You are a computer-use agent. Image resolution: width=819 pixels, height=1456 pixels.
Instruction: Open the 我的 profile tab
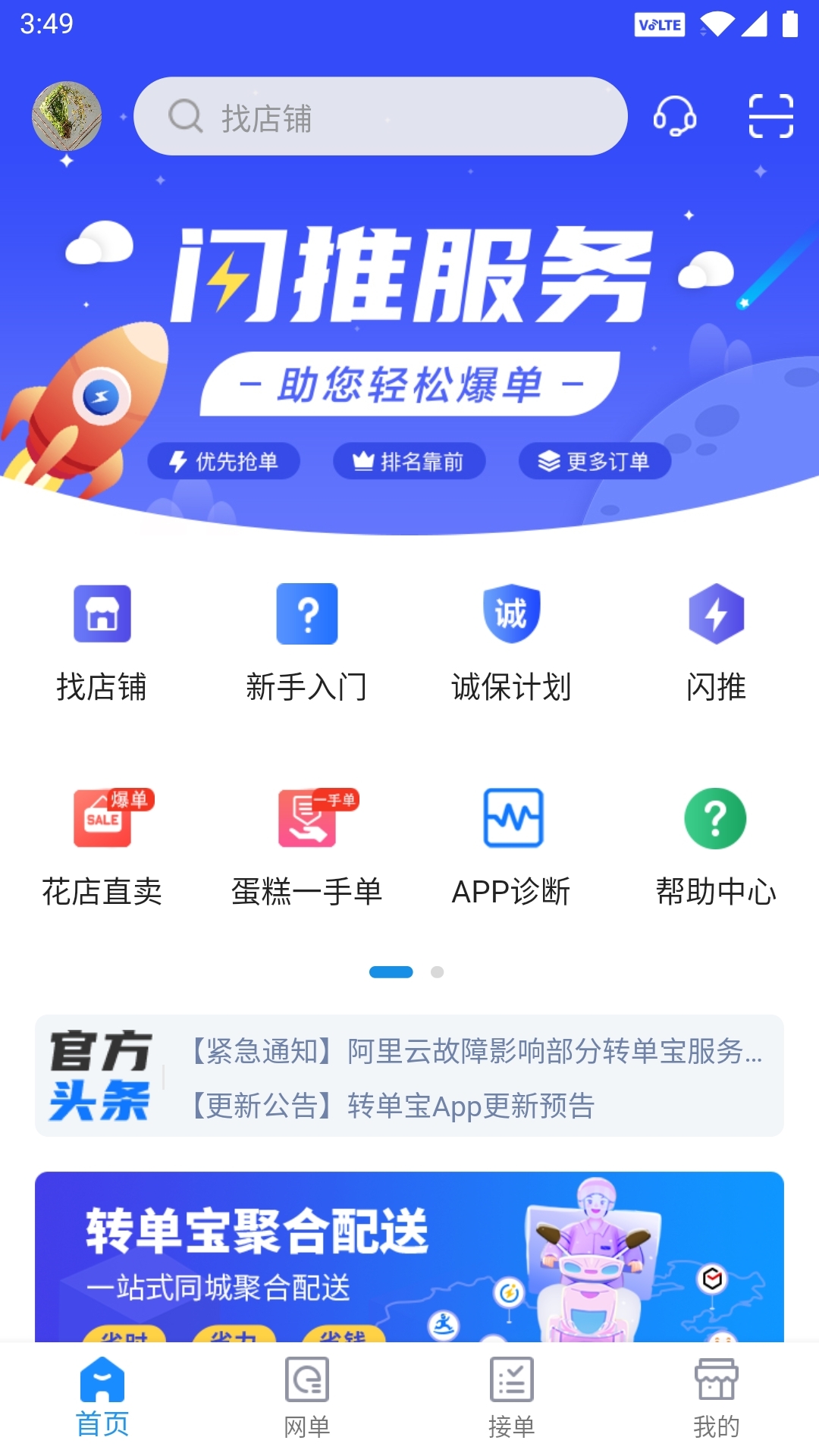[716, 1399]
